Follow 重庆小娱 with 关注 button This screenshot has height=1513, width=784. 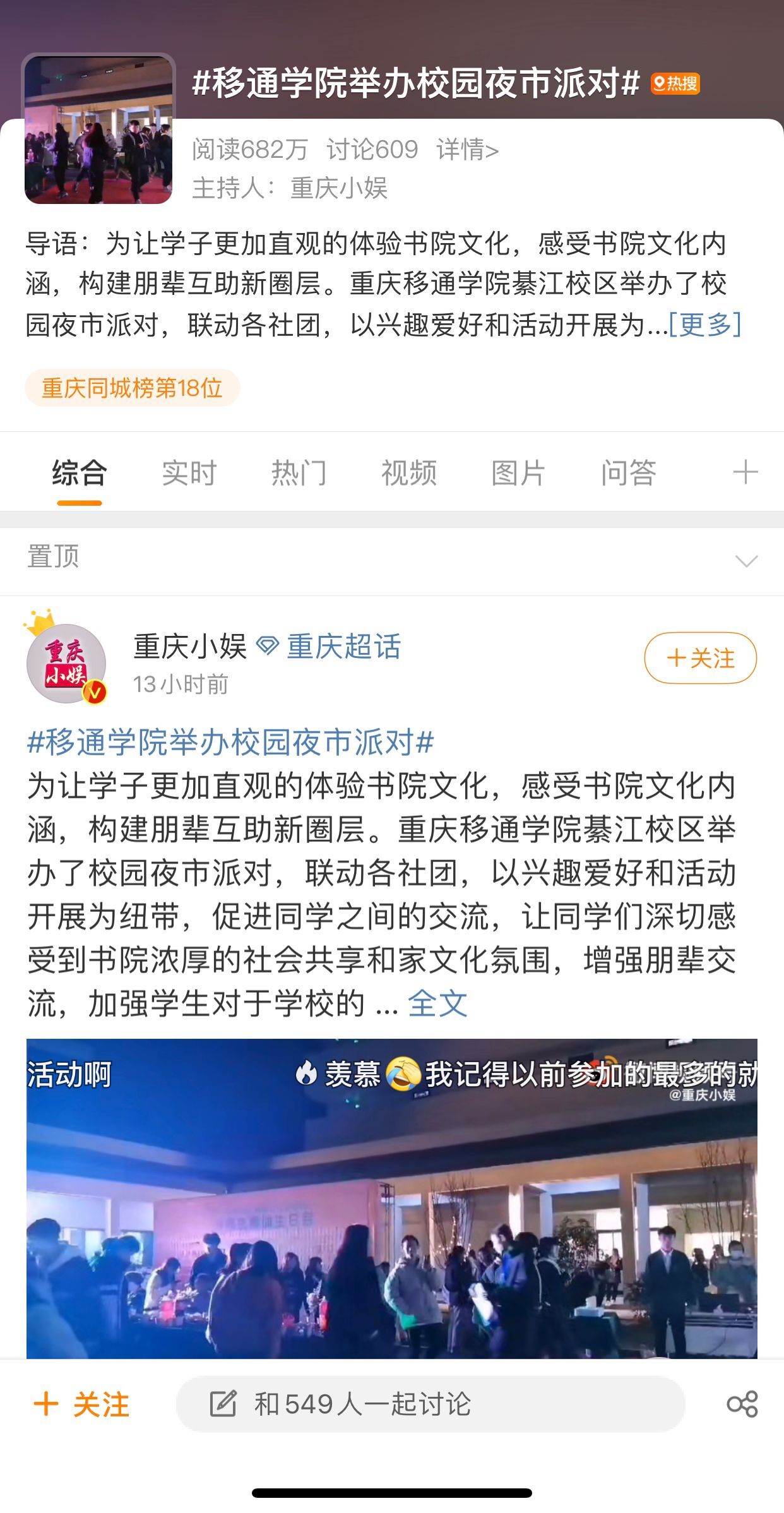(700, 658)
